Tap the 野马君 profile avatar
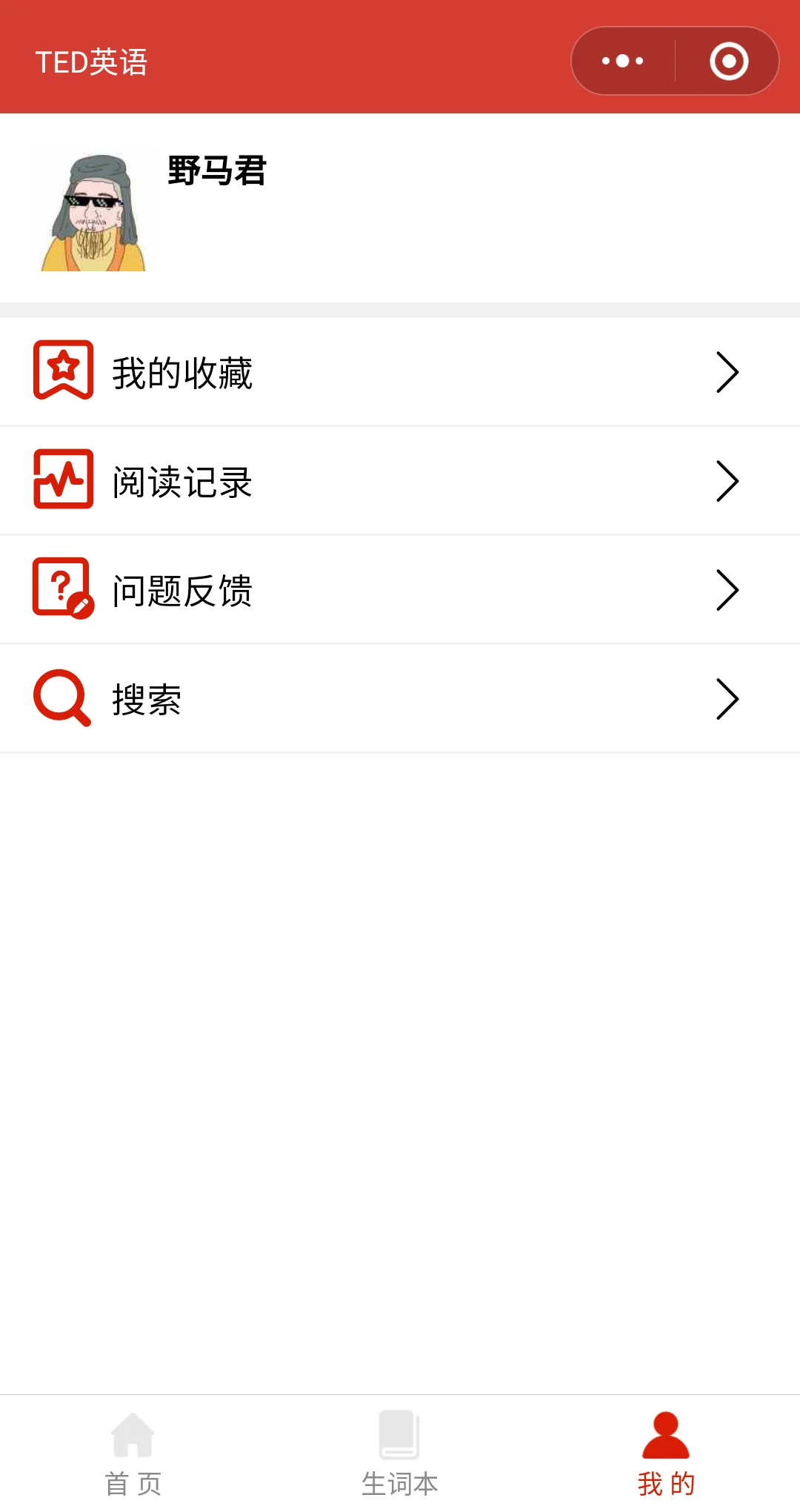Screen dimensions: 800x1512 click(93, 213)
